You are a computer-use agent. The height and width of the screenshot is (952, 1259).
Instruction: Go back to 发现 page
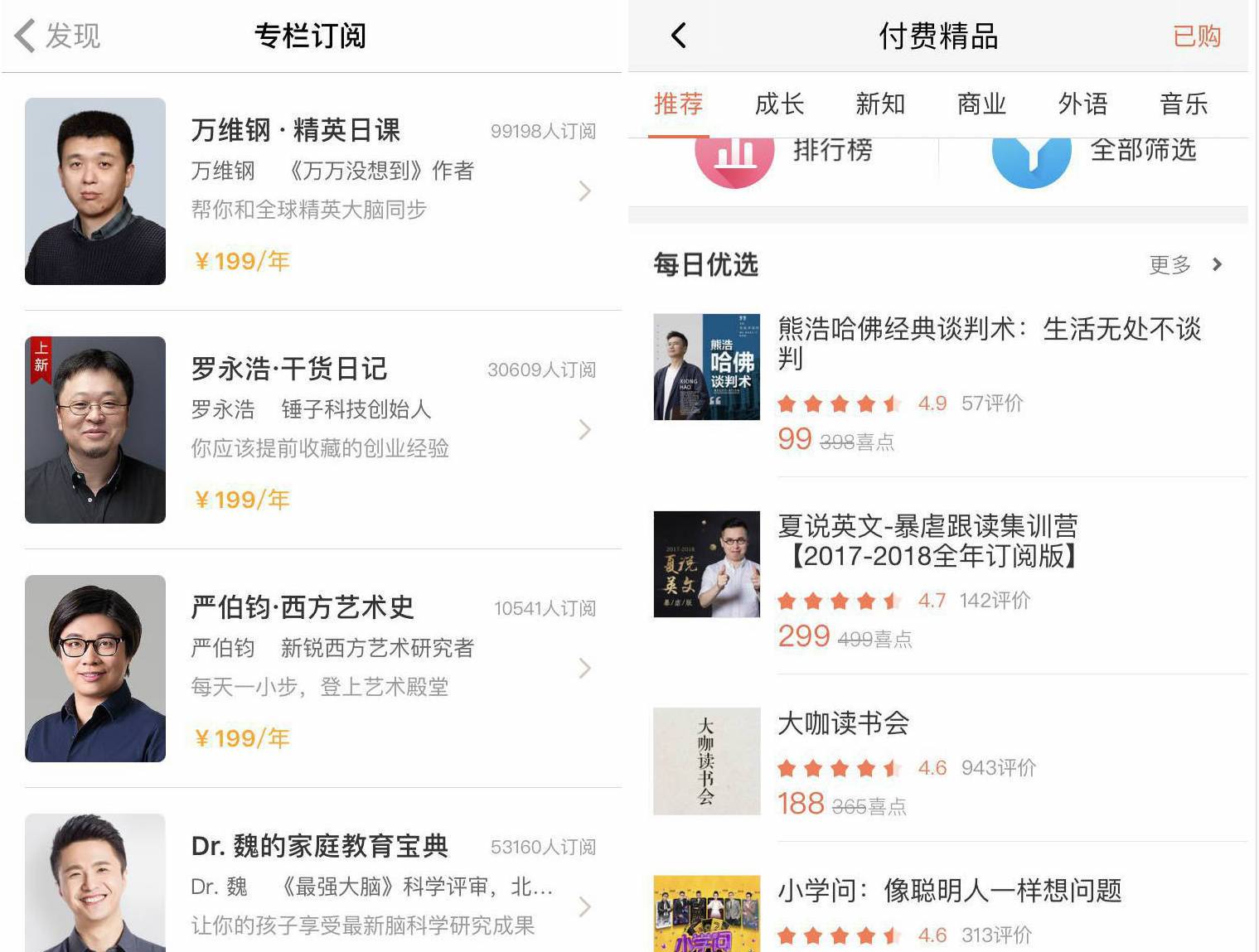(56, 36)
